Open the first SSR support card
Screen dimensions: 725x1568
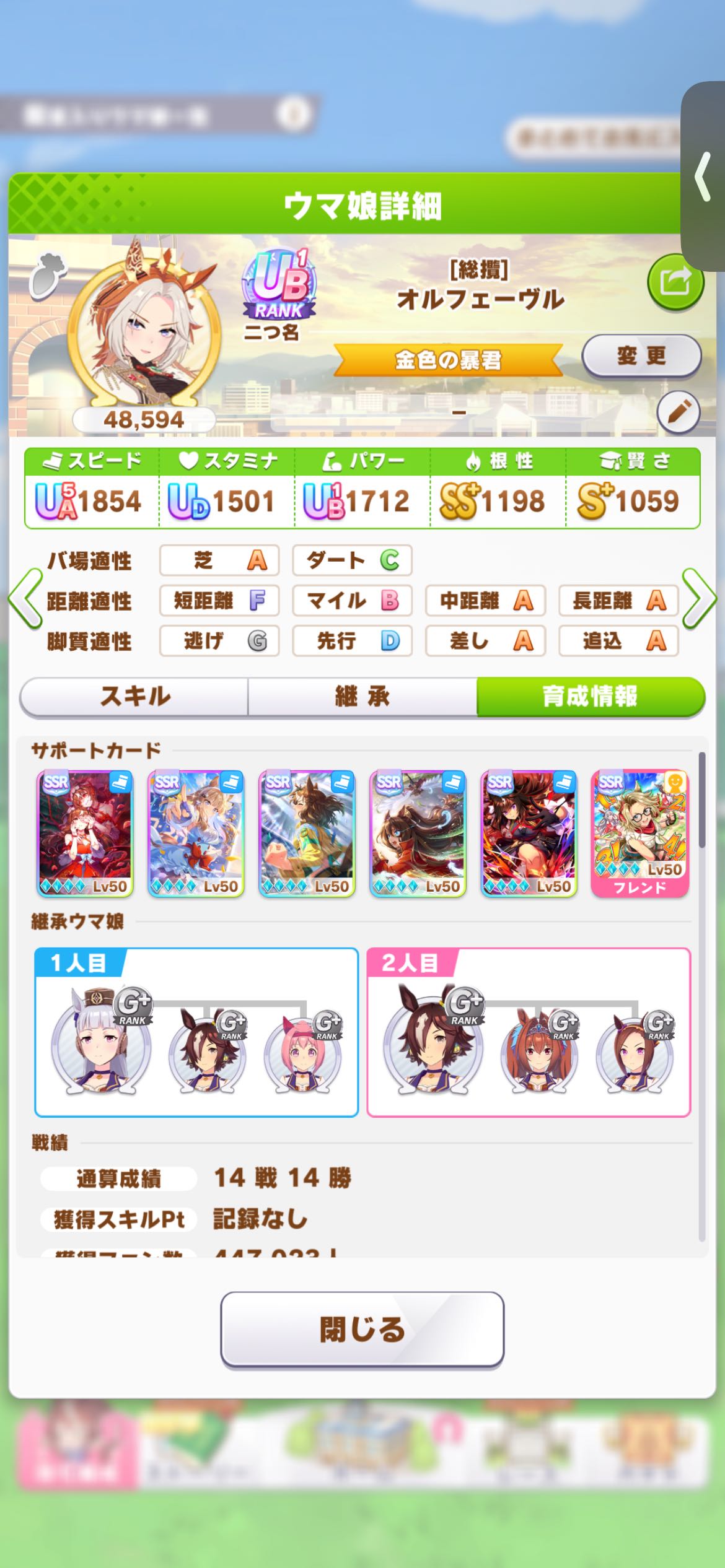point(85,833)
